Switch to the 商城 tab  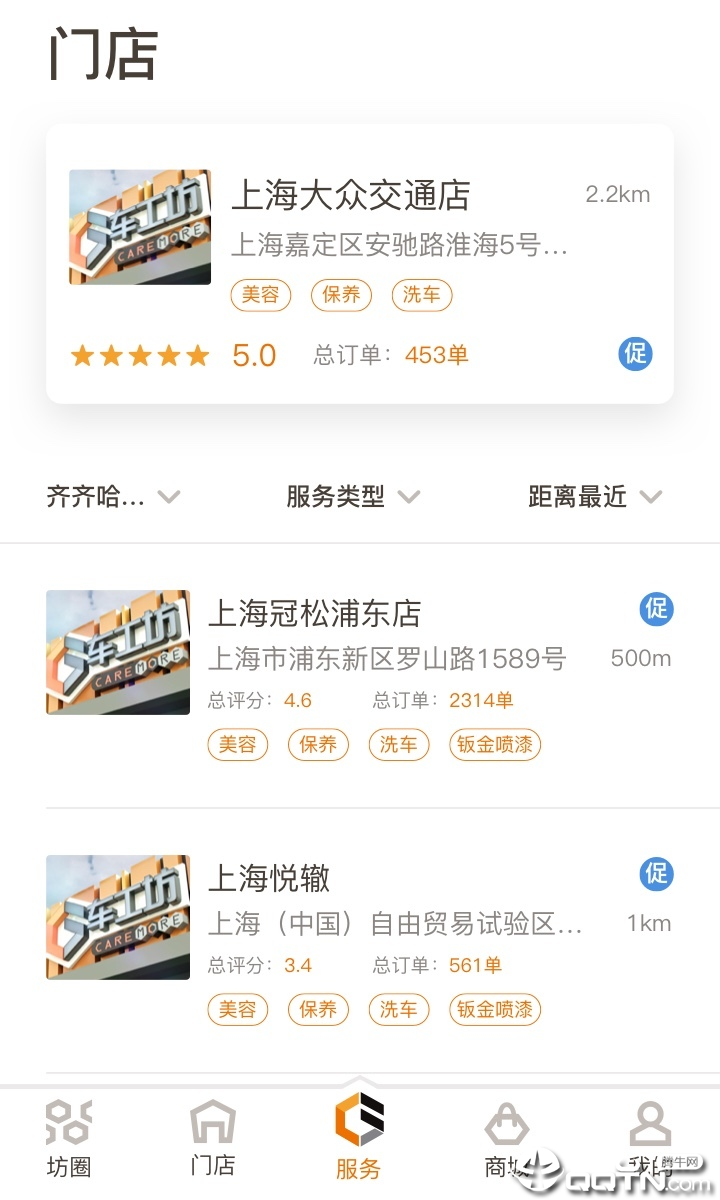point(505,1140)
